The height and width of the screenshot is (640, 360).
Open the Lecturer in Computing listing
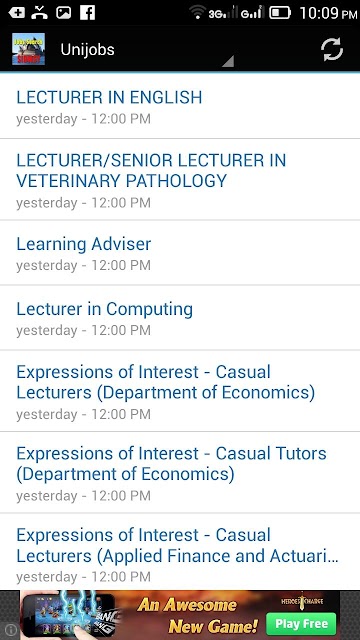point(180,318)
